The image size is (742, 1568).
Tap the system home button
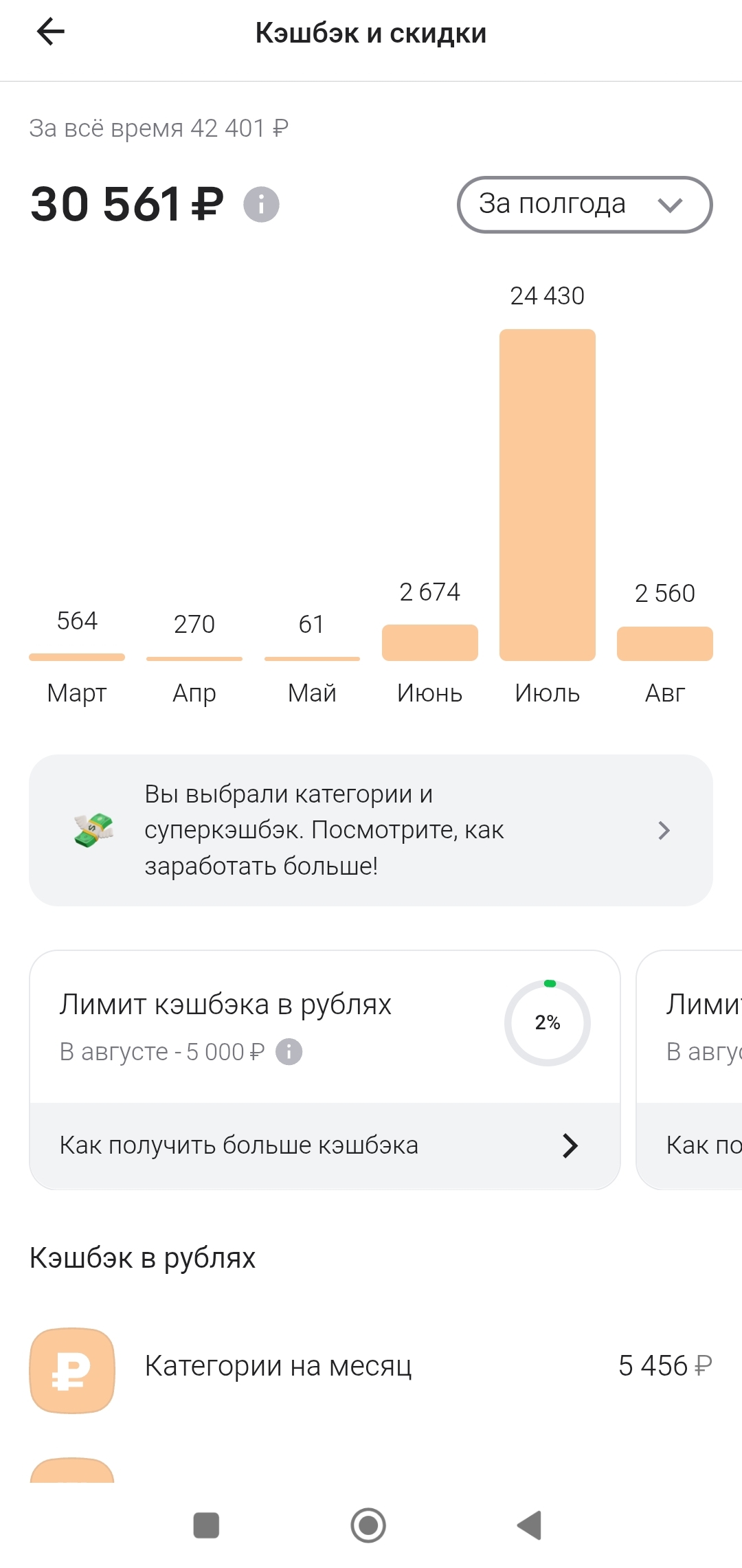[x=368, y=1525]
